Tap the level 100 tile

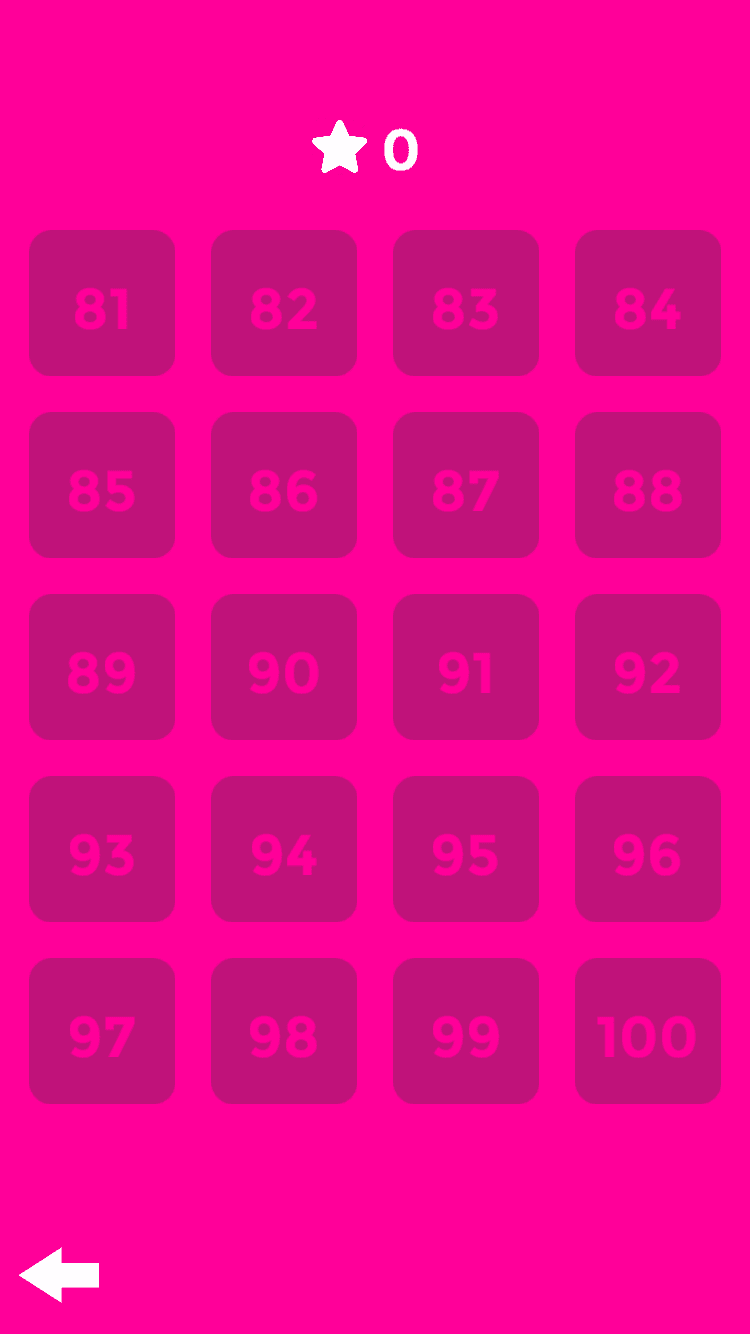(x=648, y=1031)
